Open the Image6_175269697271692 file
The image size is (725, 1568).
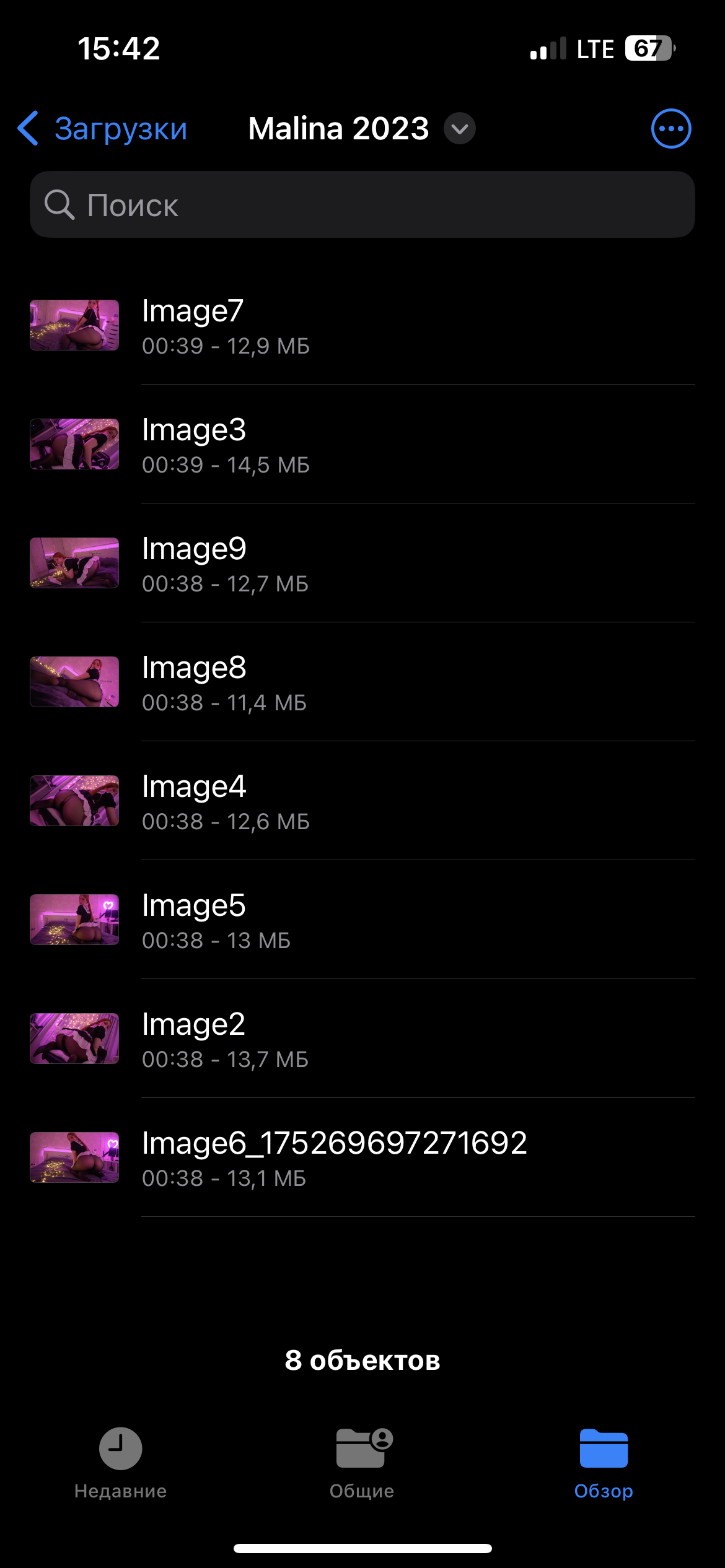(362, 1158)
